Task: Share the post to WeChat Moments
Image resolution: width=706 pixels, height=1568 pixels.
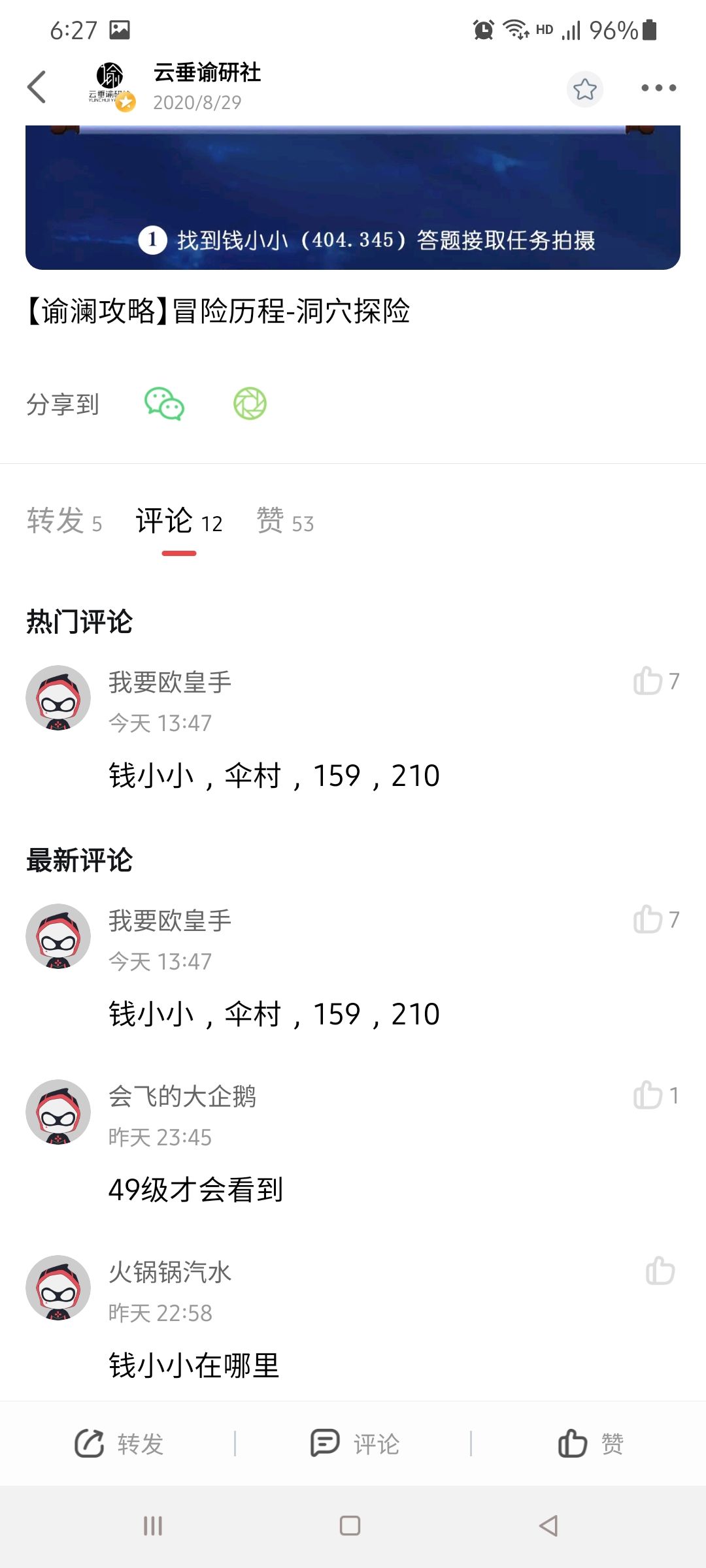Action: coord(250,405)
